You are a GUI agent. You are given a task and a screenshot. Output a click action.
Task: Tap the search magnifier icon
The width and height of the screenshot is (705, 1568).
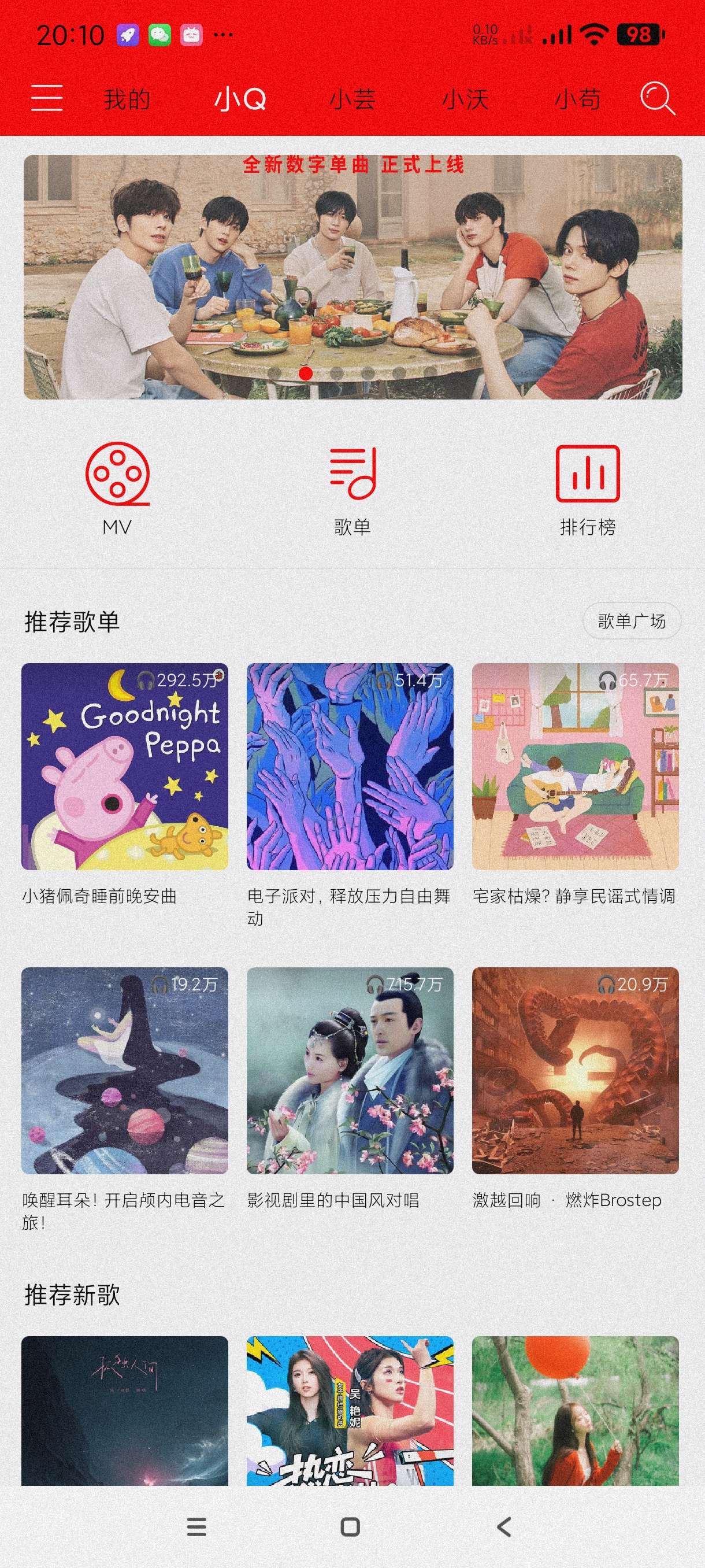click(657, 98)
